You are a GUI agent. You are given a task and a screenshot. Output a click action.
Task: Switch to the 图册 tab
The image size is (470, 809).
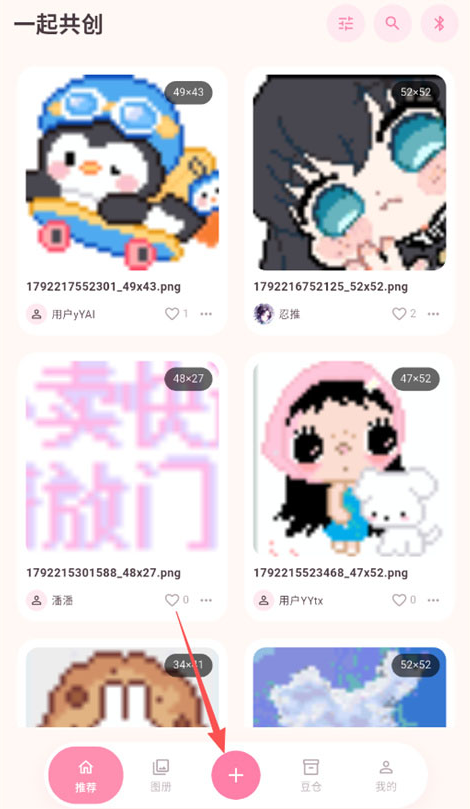click(161, 775)
